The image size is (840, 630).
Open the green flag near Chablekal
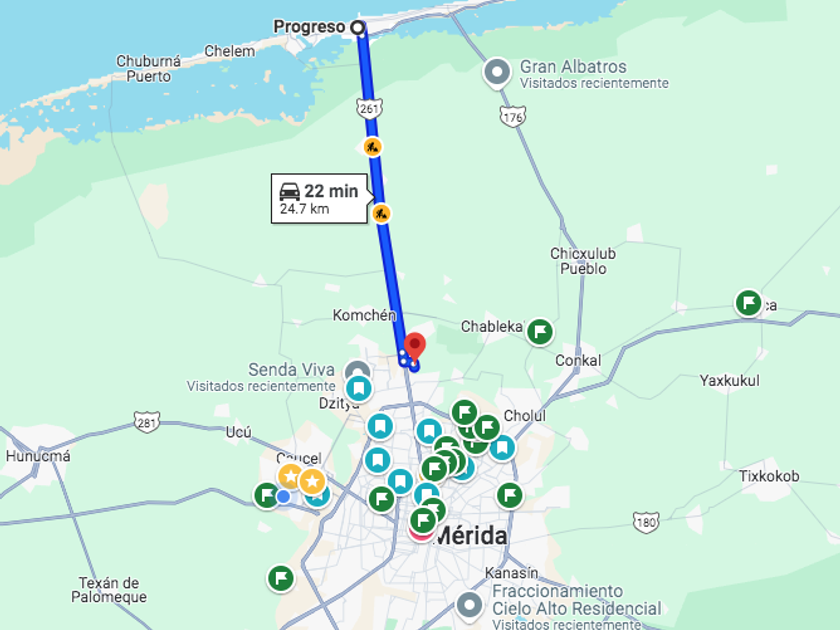[540, 331]
